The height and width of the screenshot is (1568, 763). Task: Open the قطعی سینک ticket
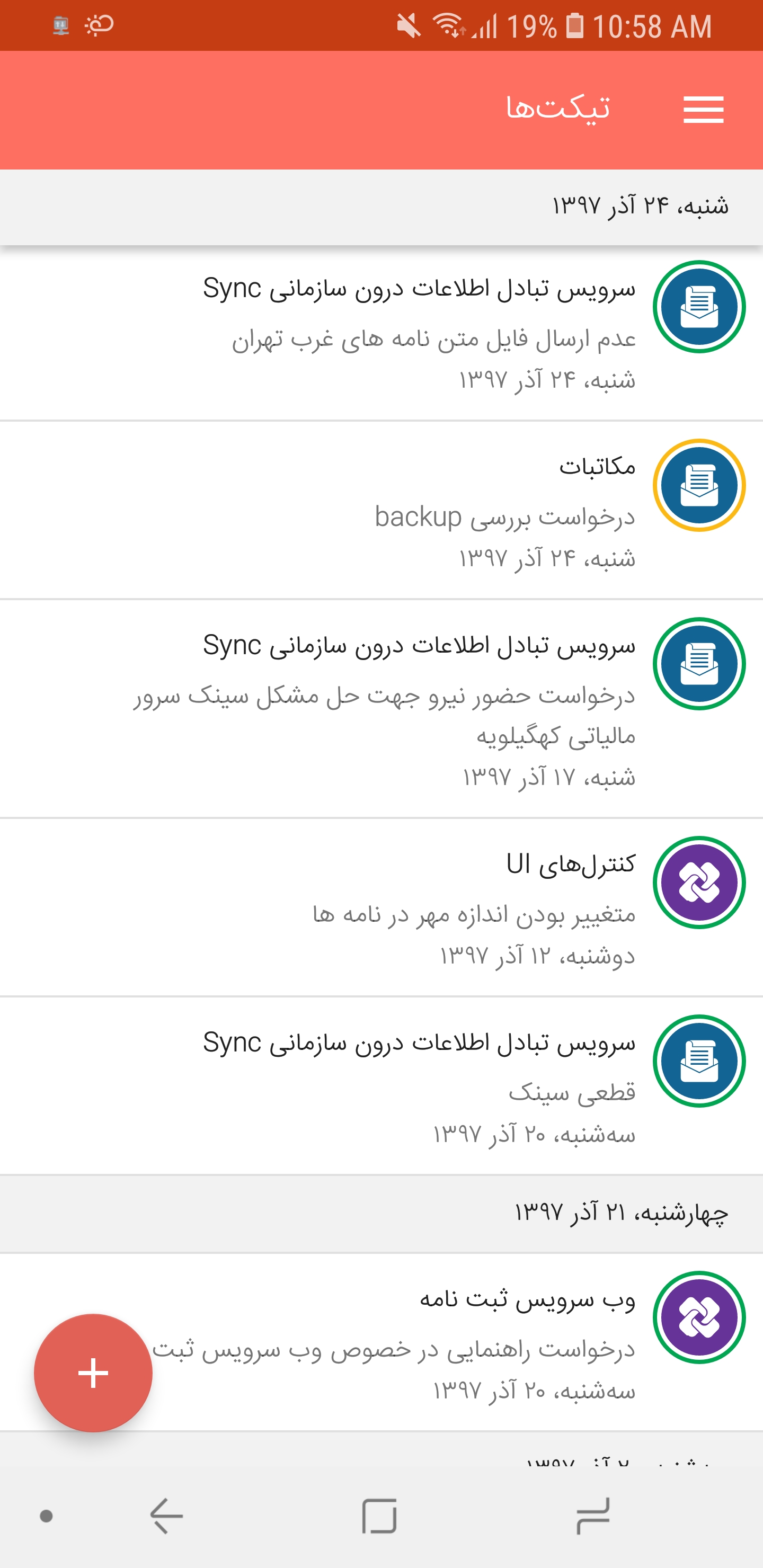pyautogui.click(x=381, y=1086)
